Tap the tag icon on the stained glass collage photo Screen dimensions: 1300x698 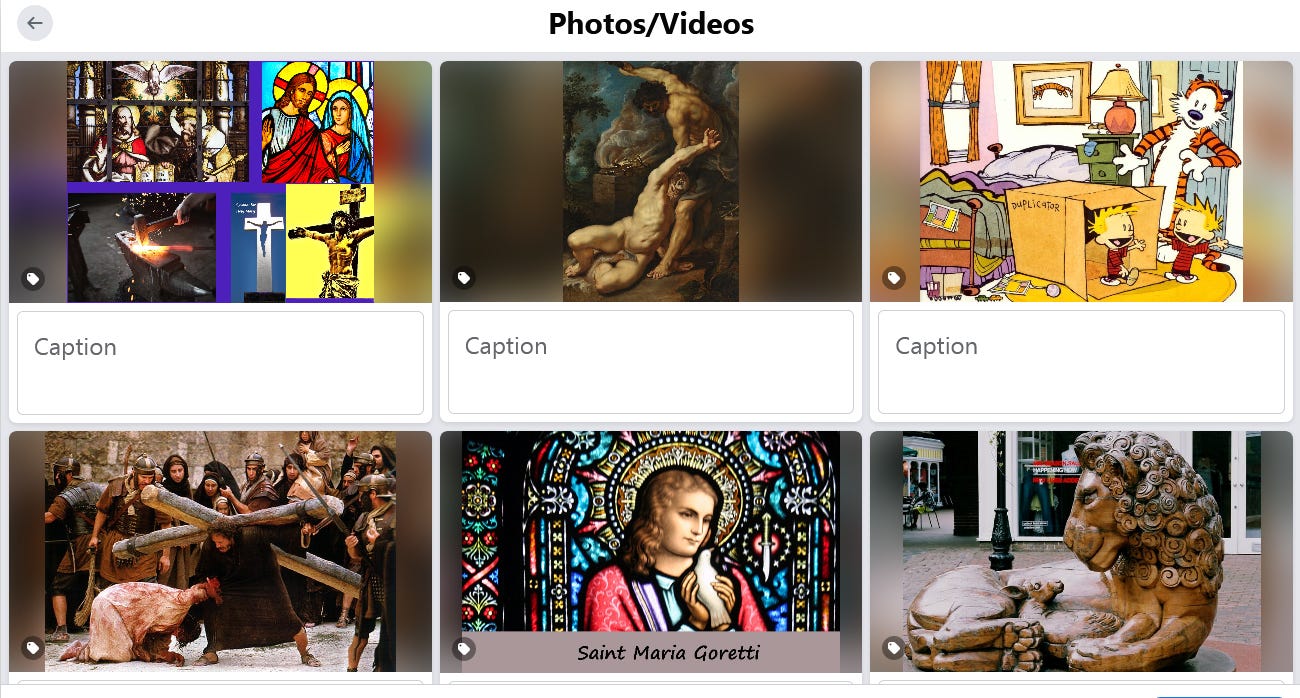click(33, 279)
